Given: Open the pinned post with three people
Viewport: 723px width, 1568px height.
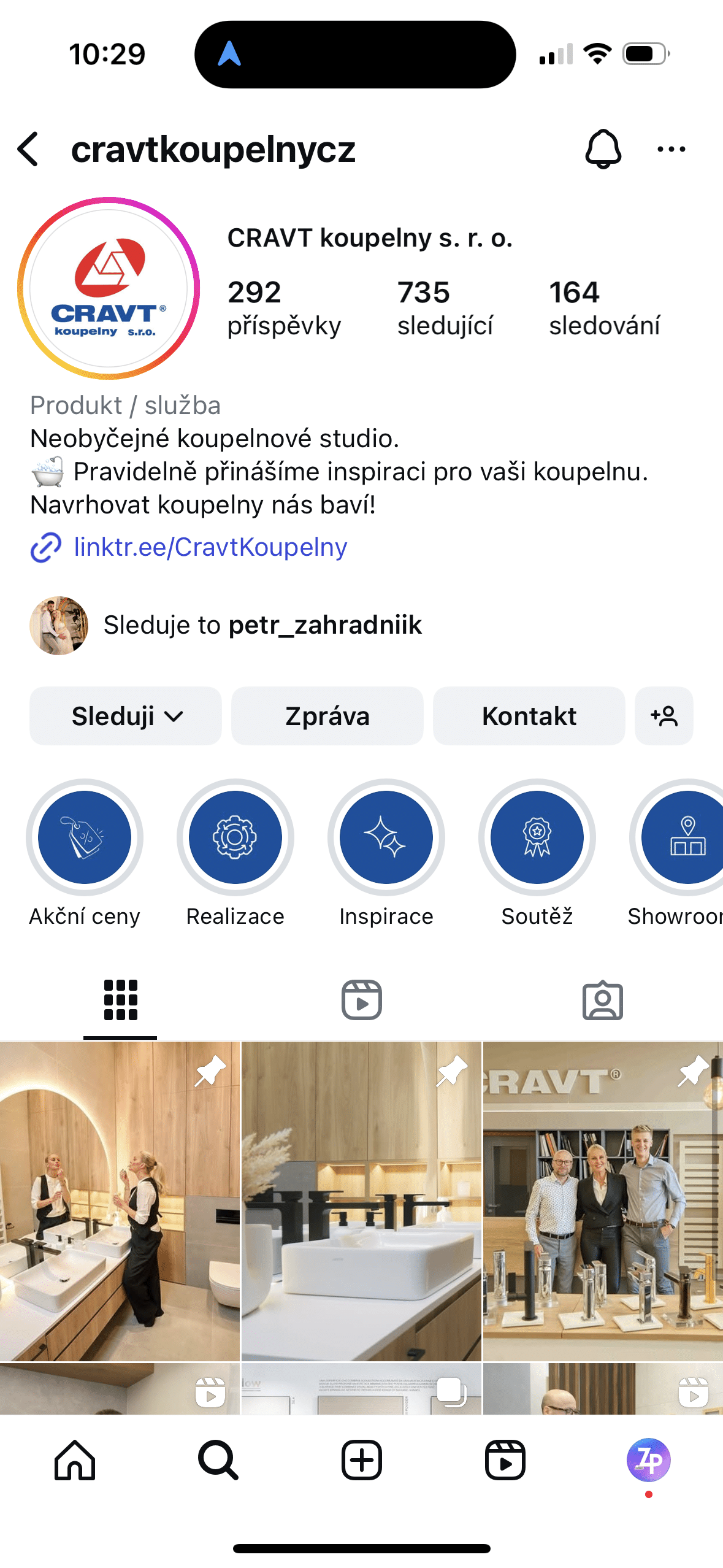Looking at the screenshot, I should (603, 1201).
